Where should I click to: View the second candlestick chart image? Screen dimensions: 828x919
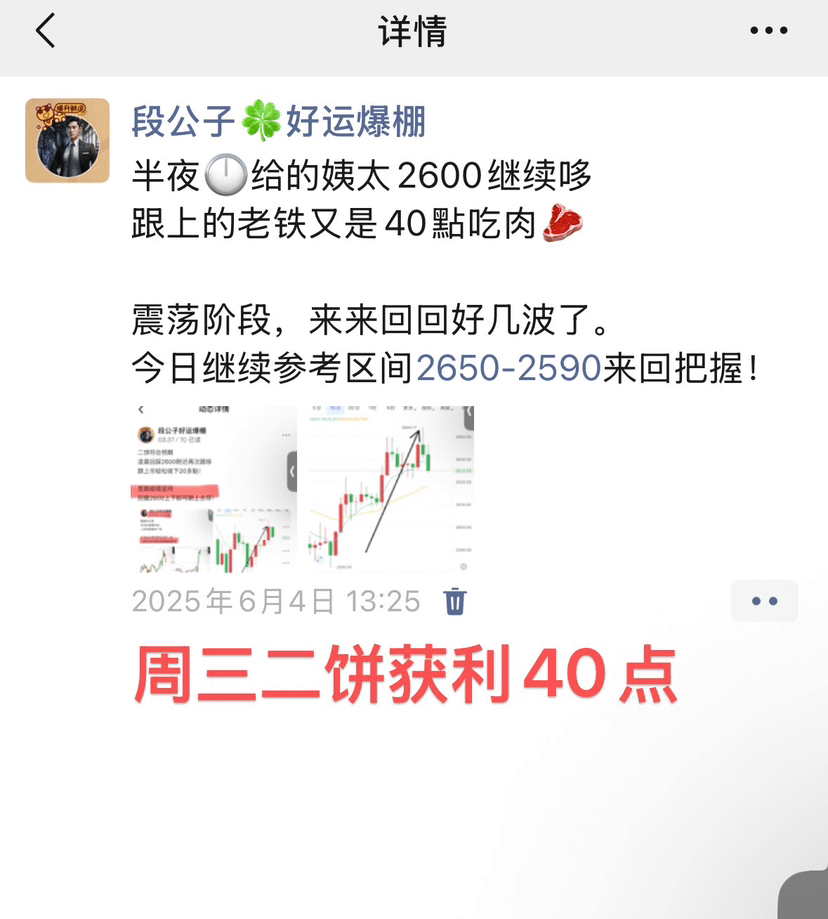(x=386, y=489)
